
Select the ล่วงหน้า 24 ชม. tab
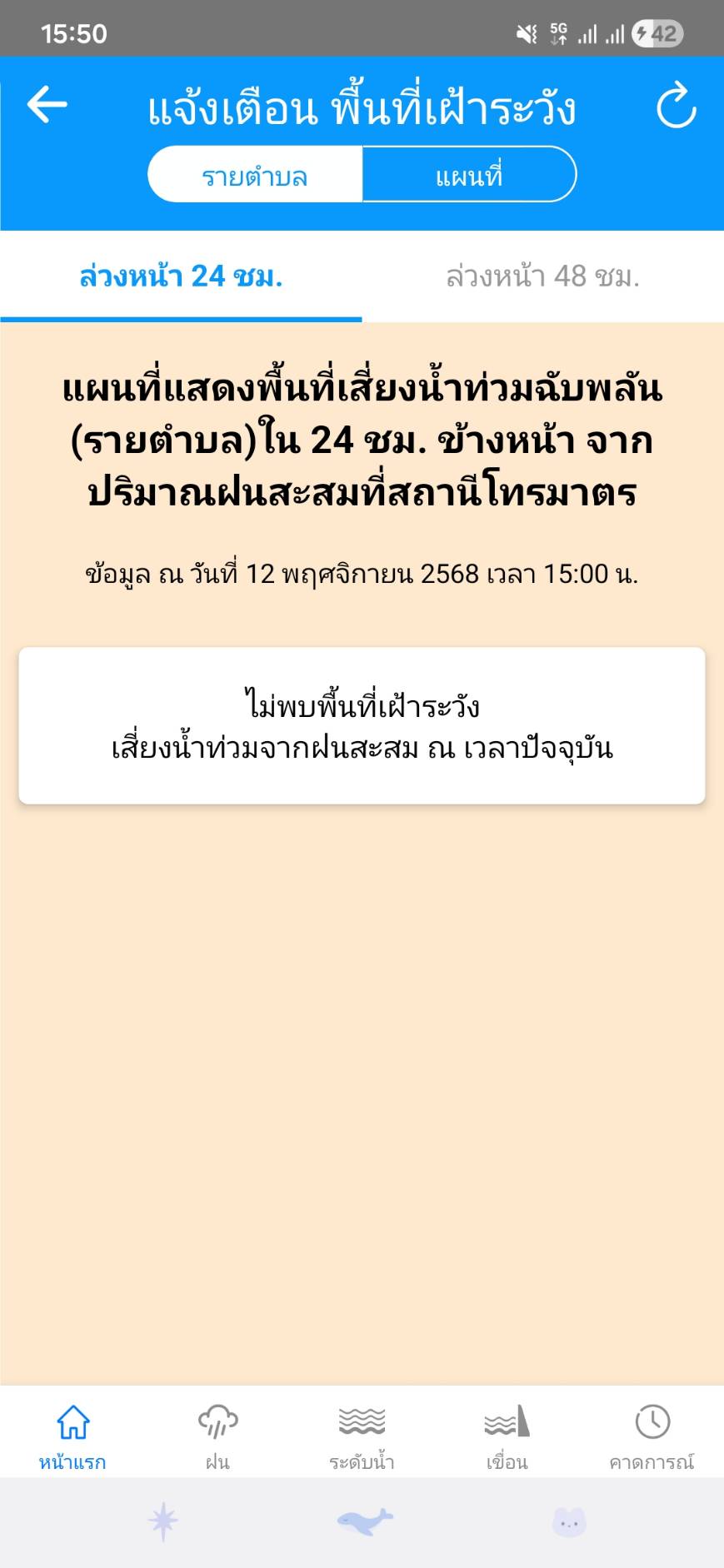pos(181,276)
